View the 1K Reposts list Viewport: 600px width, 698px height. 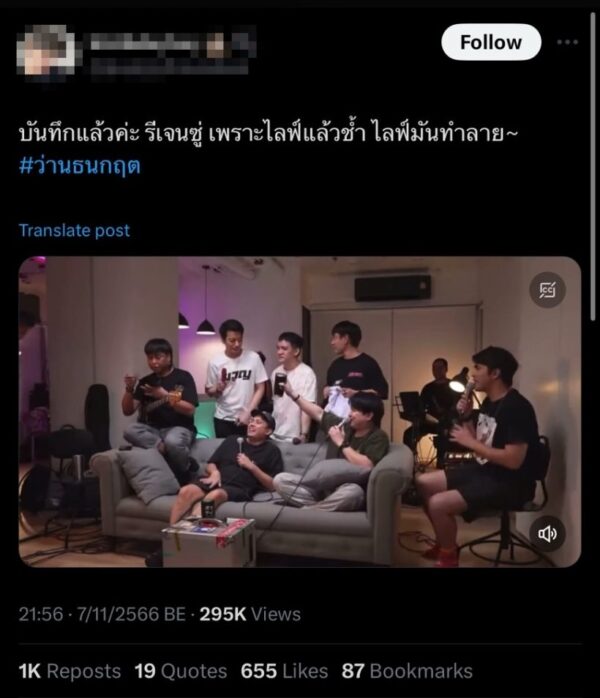pos(69,671)
